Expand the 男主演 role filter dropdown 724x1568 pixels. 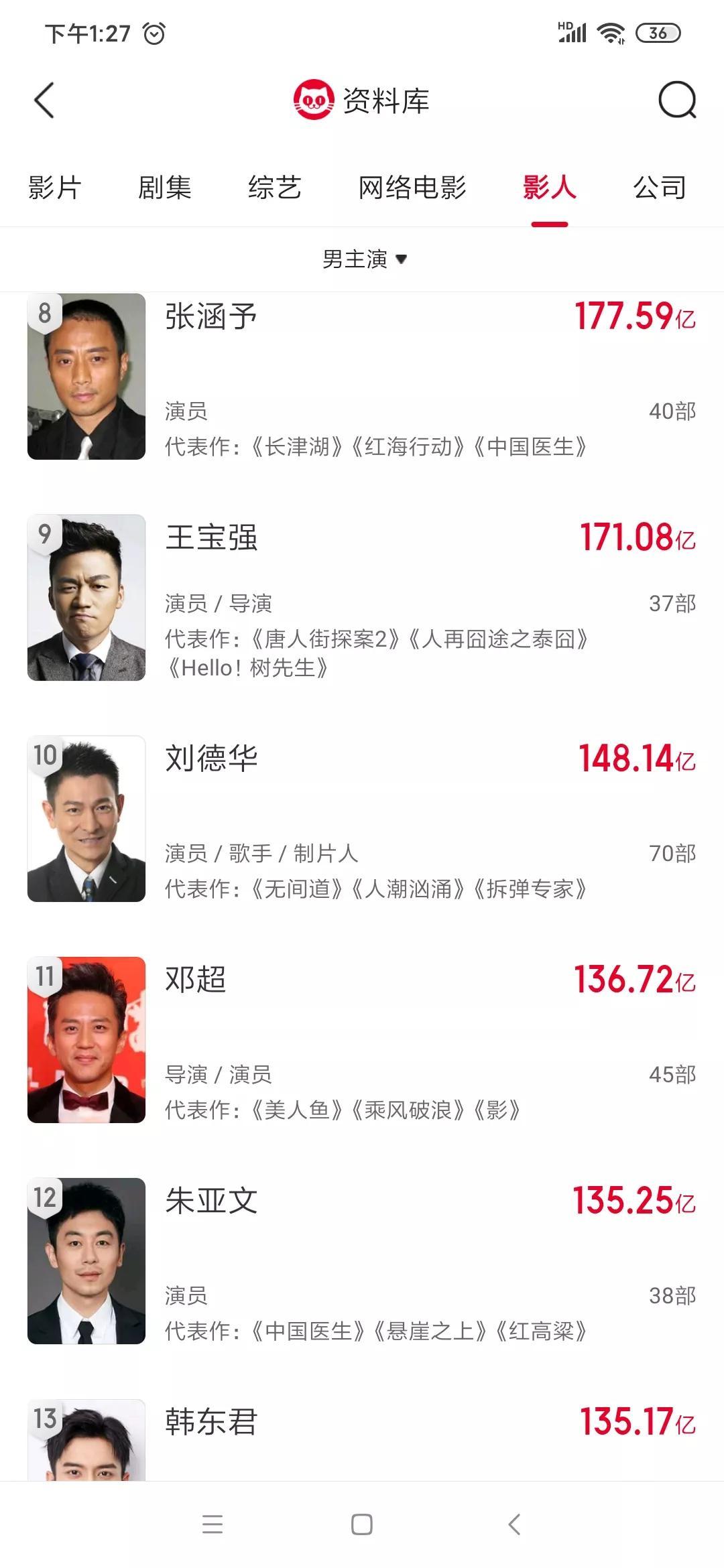pyautogui.click(x=364, y=259)
